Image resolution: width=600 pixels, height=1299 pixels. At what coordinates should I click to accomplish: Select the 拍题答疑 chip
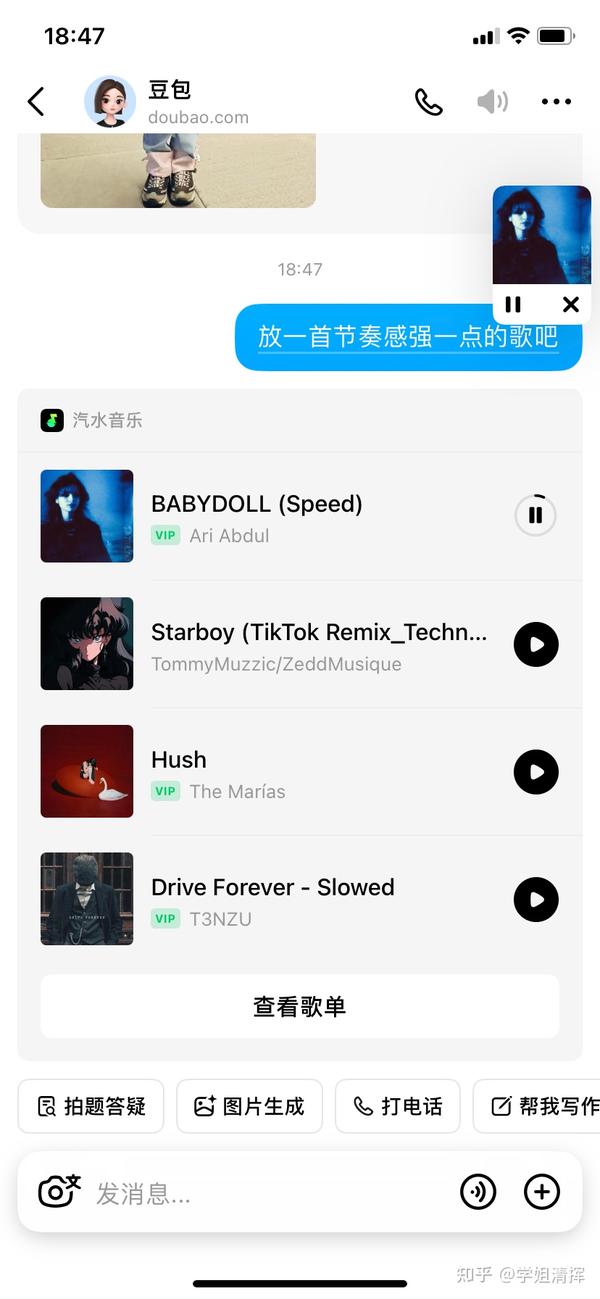pos(91,1106)
